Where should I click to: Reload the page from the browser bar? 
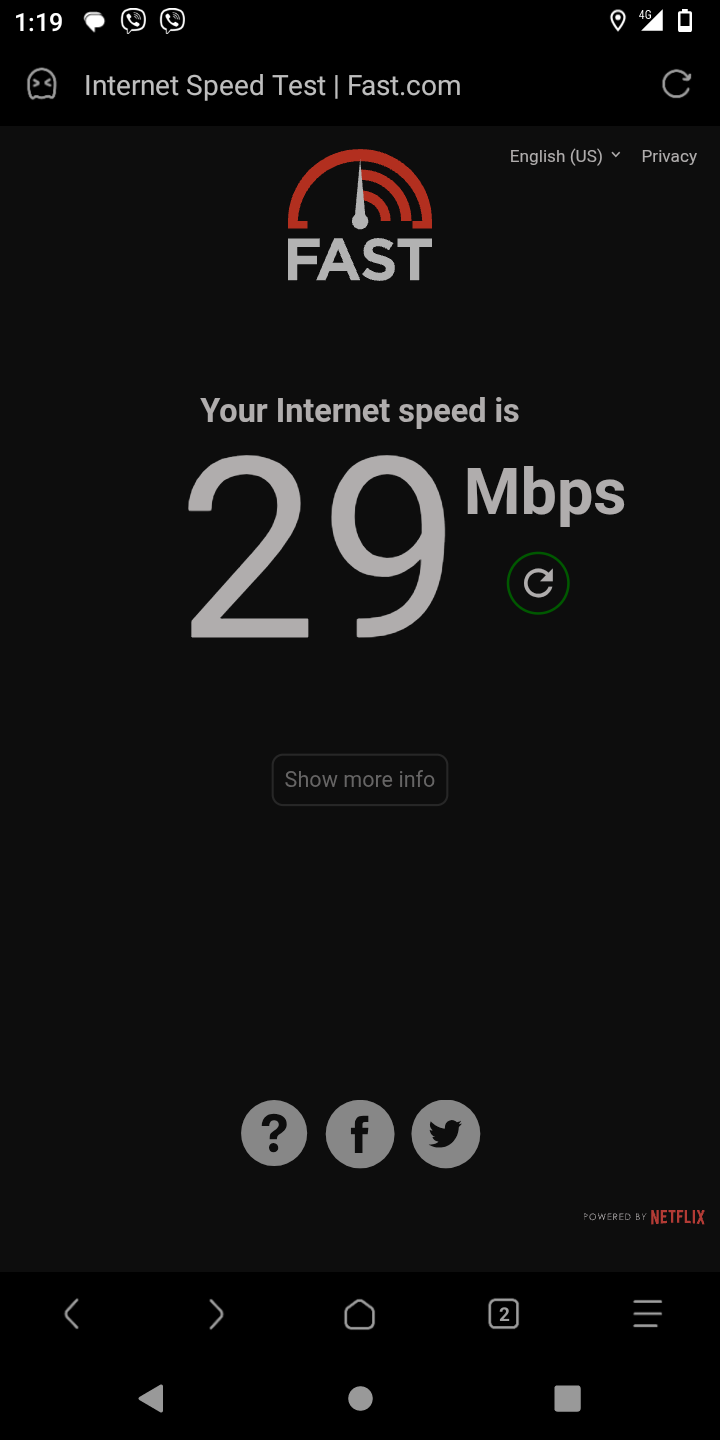[677, 85]
